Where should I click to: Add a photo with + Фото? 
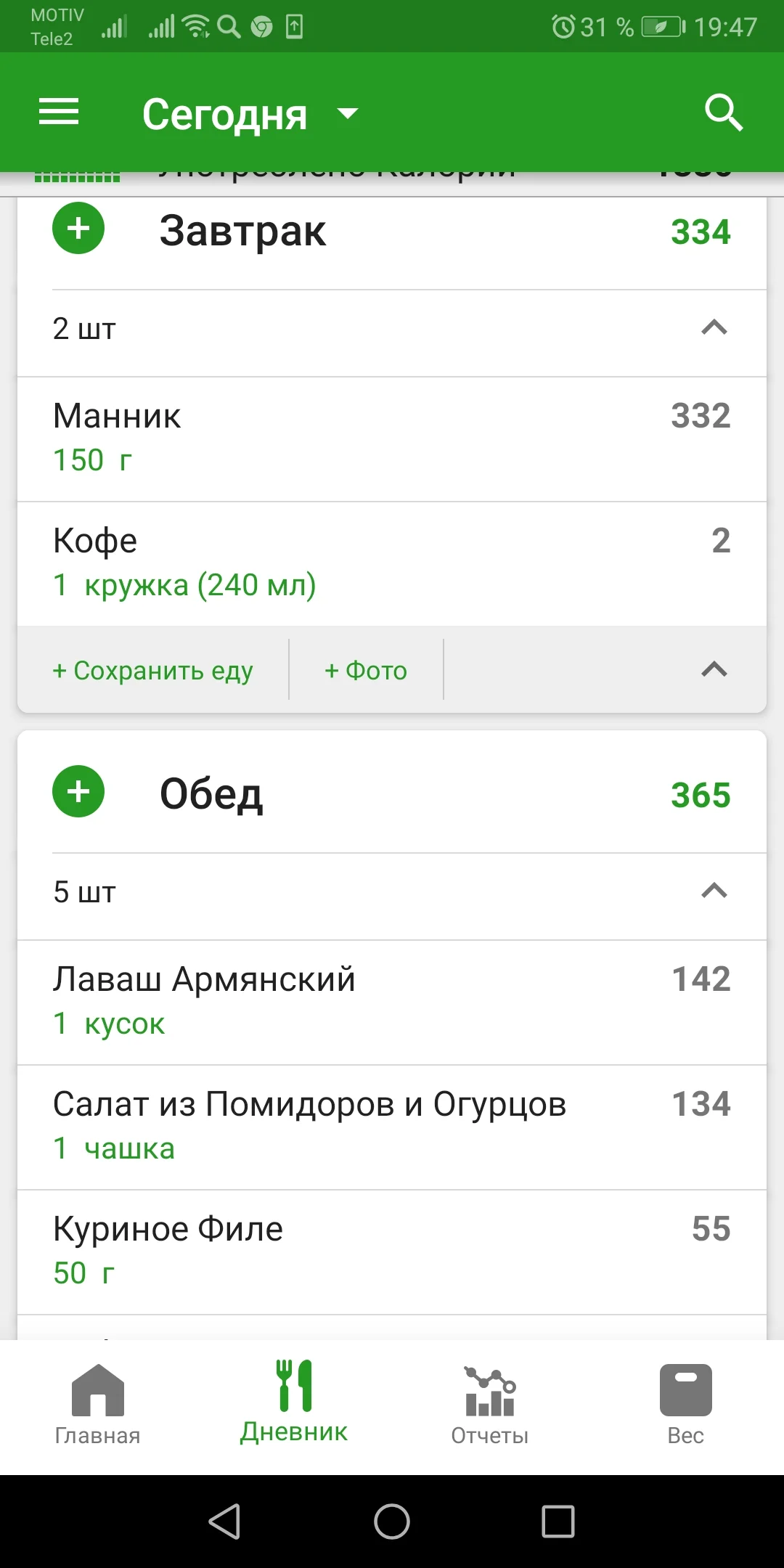[366, 670]
